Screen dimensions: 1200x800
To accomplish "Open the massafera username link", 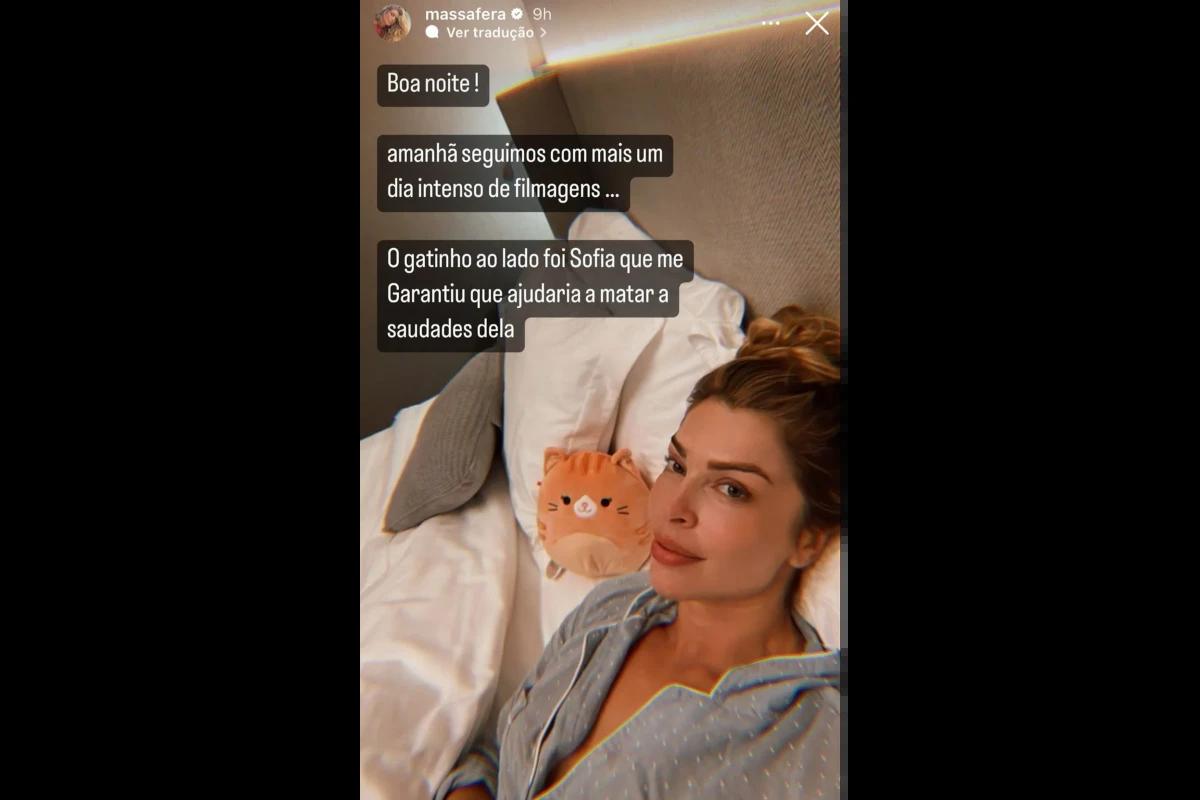I will pyautogui.click(x=465, y=14).
